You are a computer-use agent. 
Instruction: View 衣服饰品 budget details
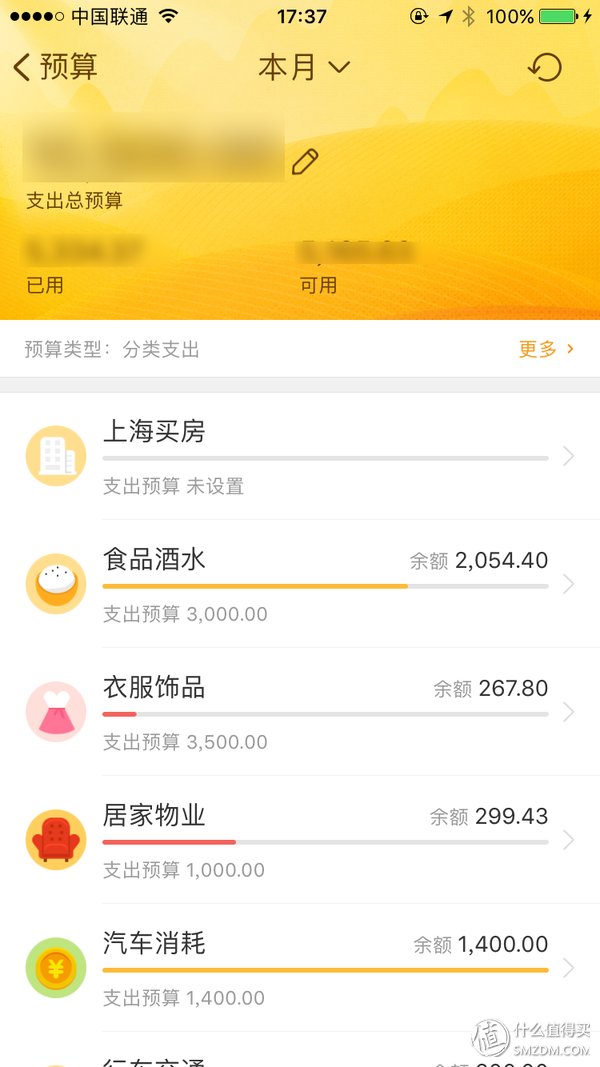tap(300, 712)
